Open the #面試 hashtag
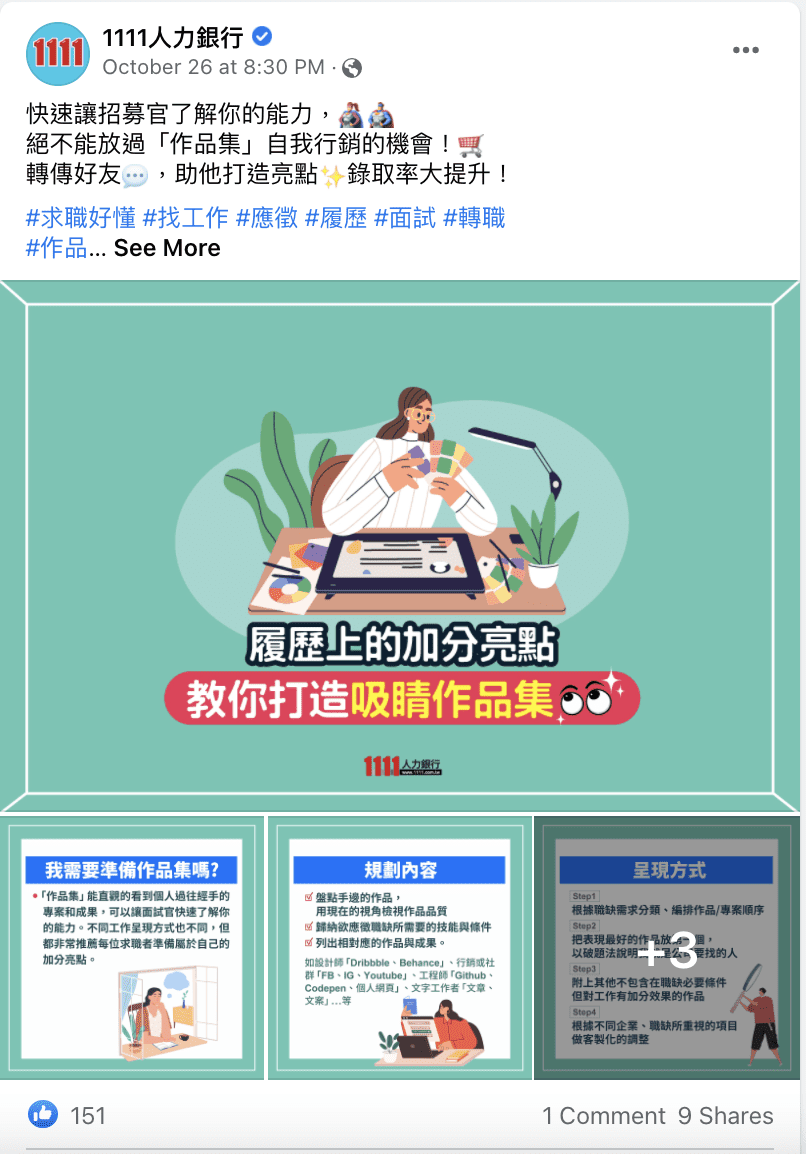Screen dimensions: 806x1154 405,217
